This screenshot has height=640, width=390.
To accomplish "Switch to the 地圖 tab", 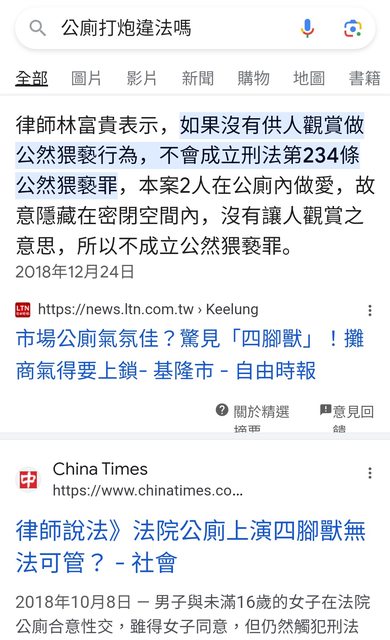I will pyautogui.click(x=309, y=78).
